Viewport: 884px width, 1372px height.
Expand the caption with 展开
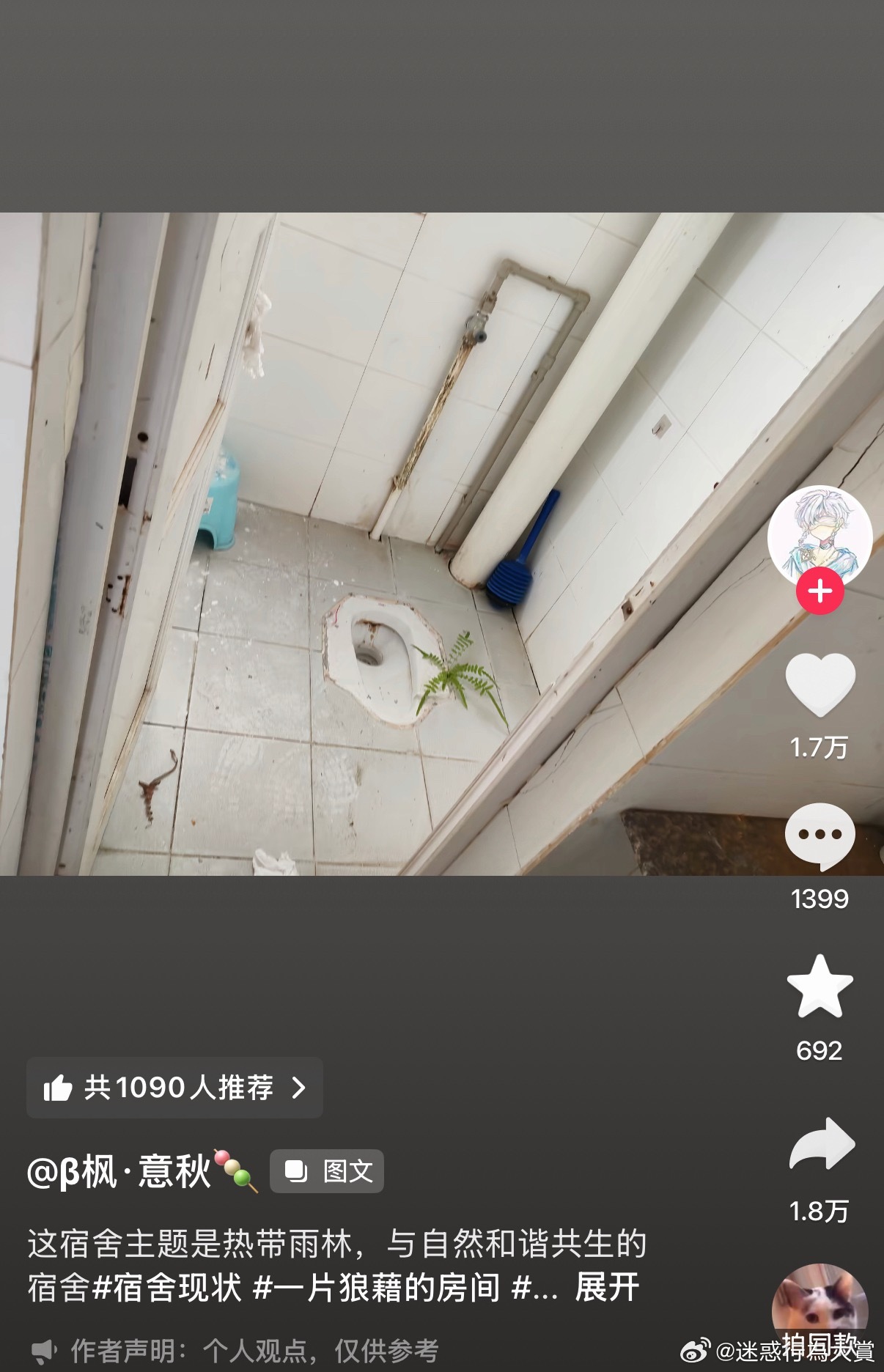(607, 1288)
